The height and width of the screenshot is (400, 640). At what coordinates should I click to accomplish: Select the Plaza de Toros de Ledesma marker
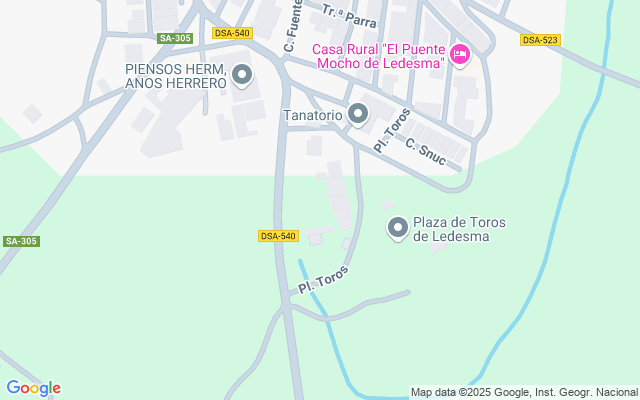(397, 229)
